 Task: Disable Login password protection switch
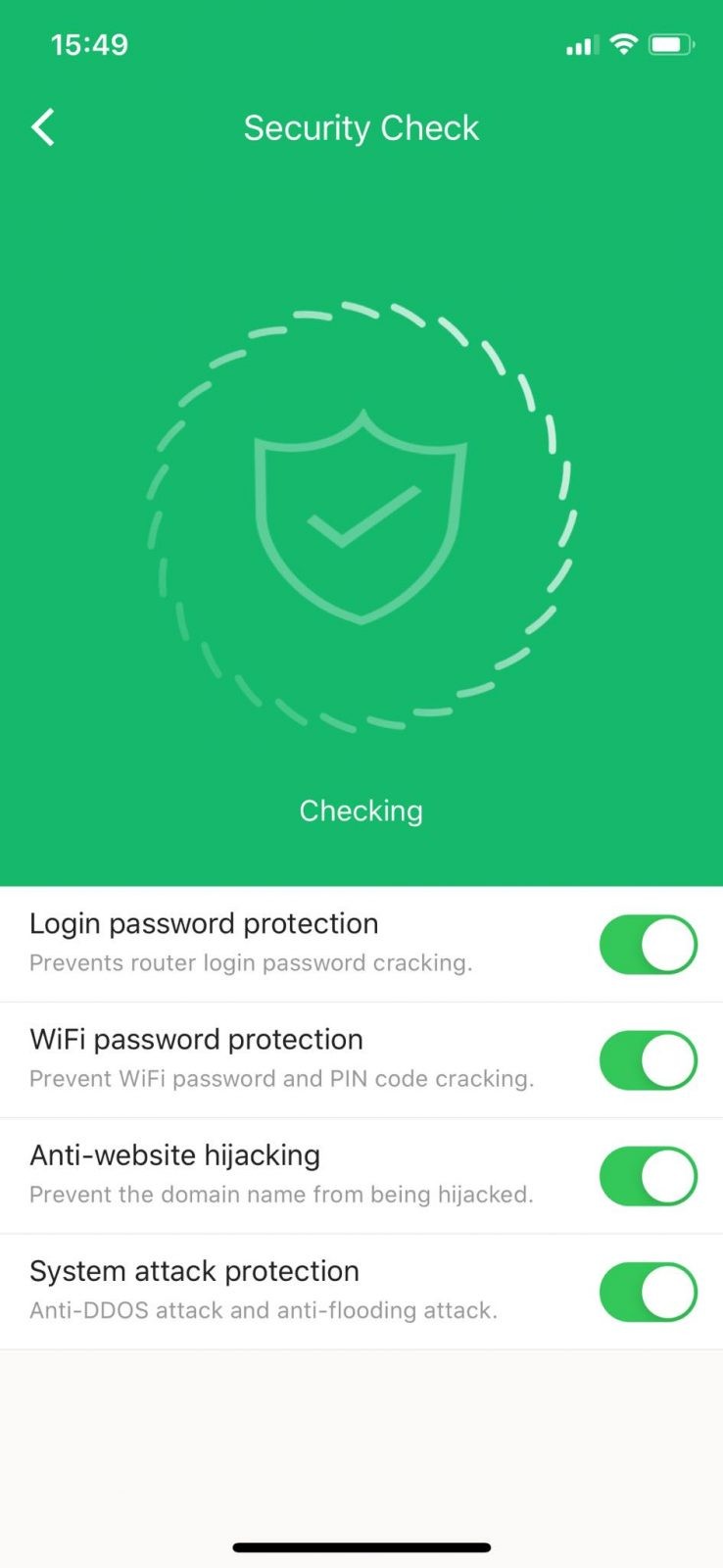[649, 945]
